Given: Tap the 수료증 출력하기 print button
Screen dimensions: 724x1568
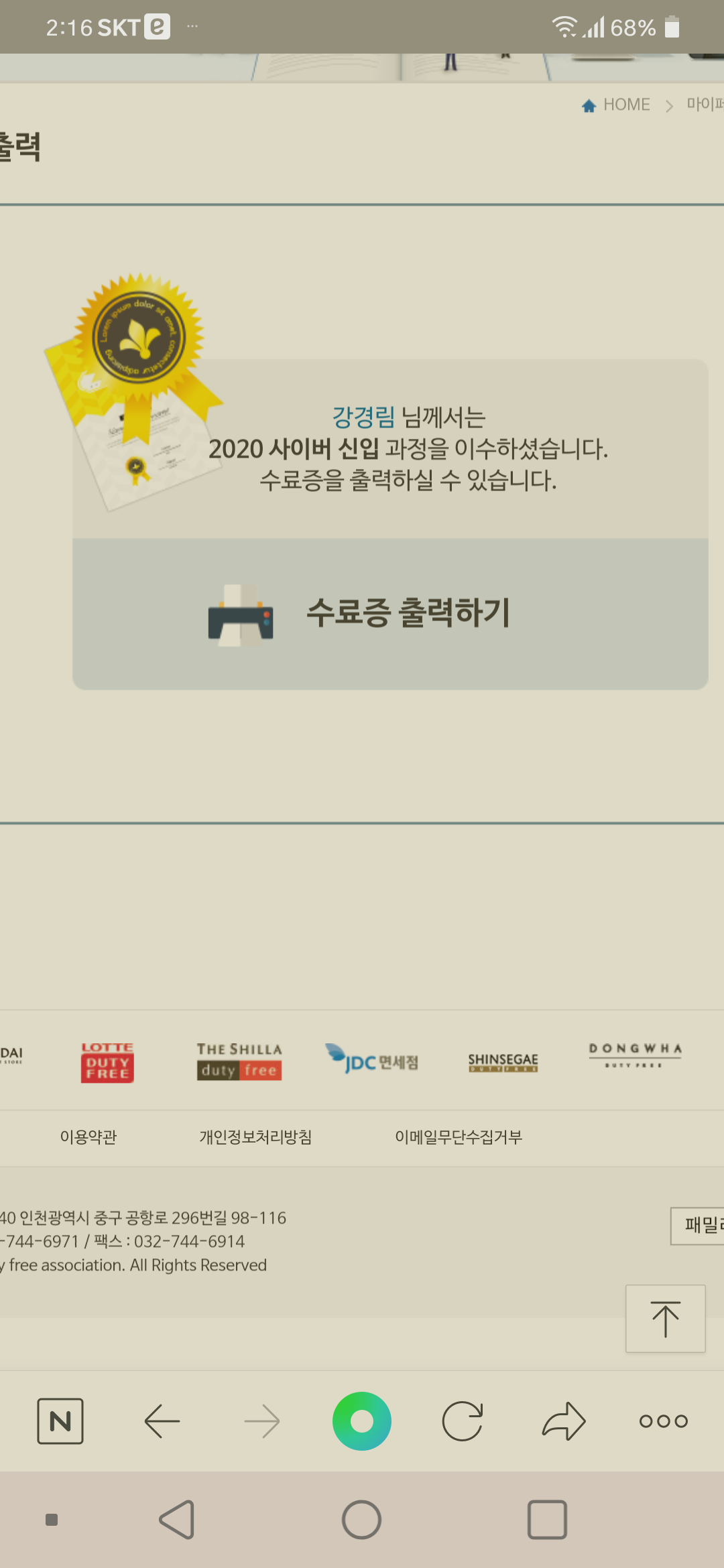Looking at the screenshot, I should [390, 613].
